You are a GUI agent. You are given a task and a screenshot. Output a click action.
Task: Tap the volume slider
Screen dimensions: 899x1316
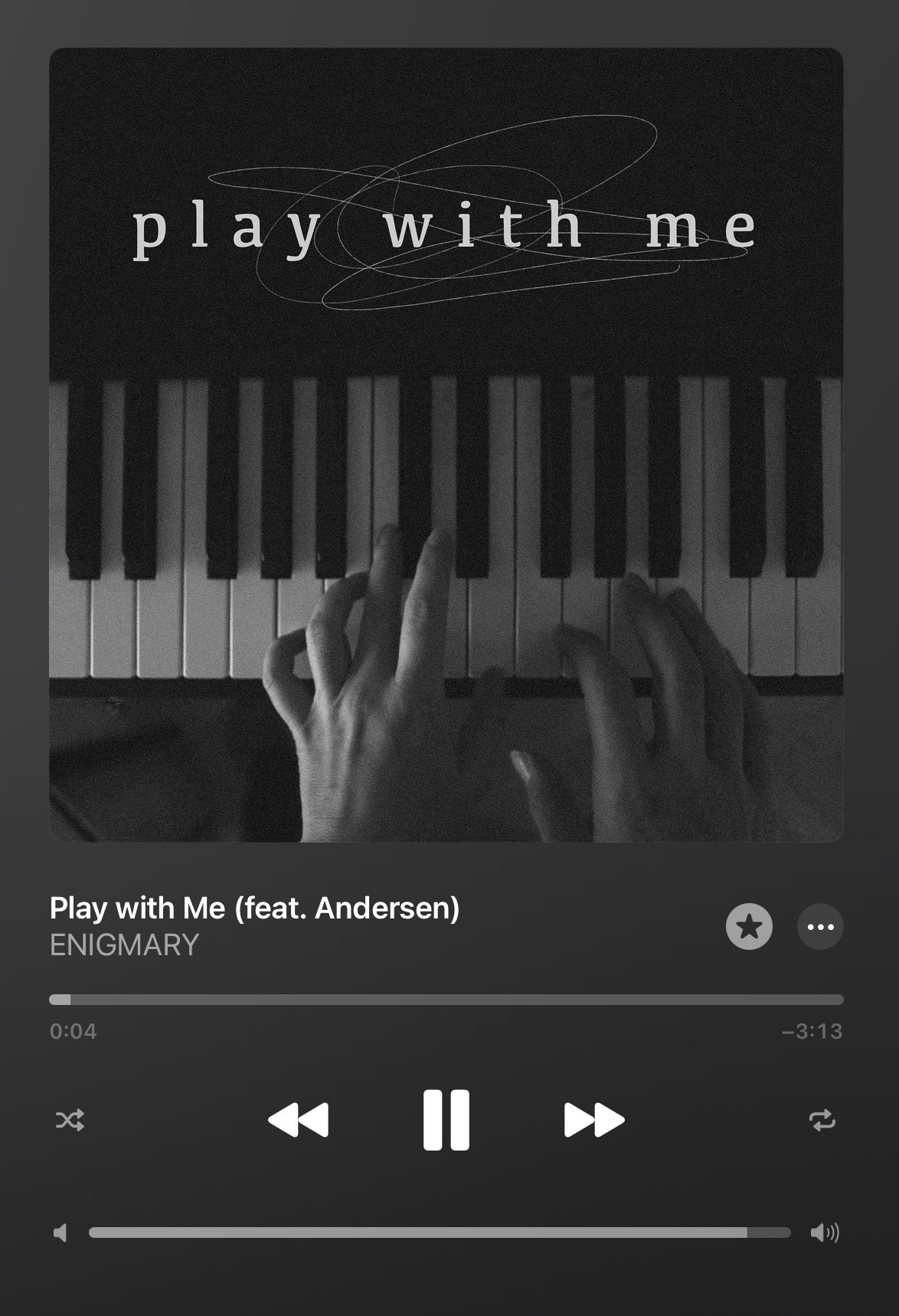tap(440, 1233)
